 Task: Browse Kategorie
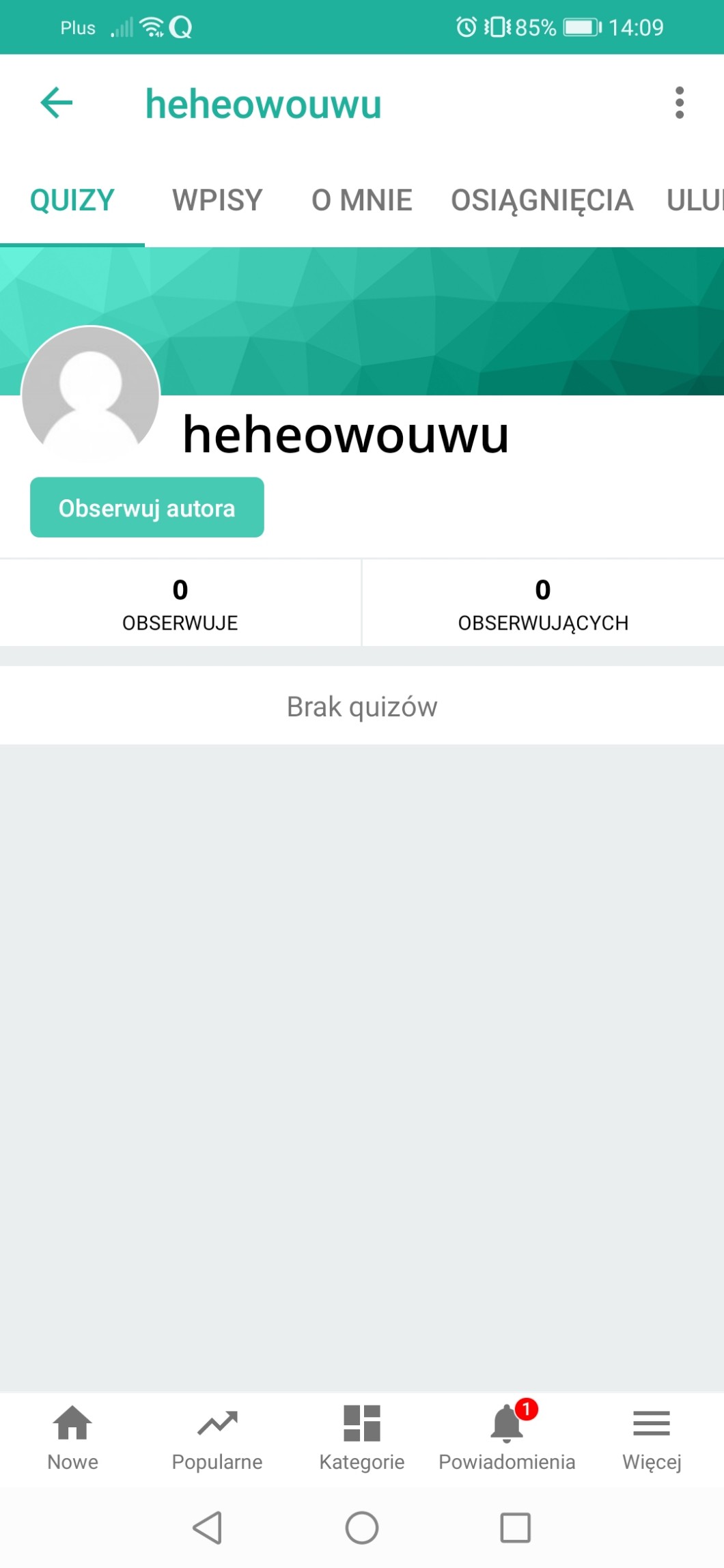tap(362, 1437)
